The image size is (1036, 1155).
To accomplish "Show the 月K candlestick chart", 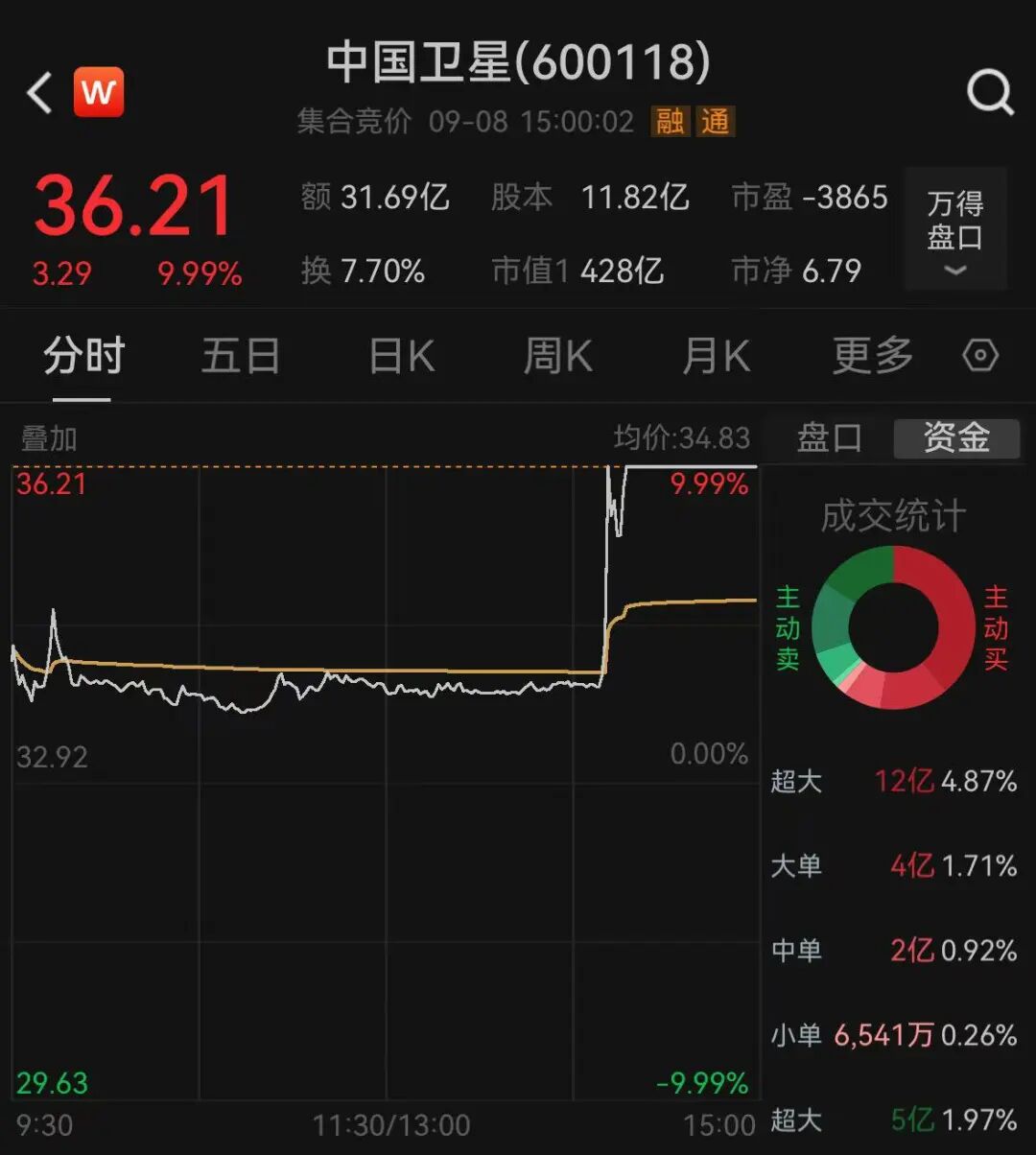I will (716, 357).
